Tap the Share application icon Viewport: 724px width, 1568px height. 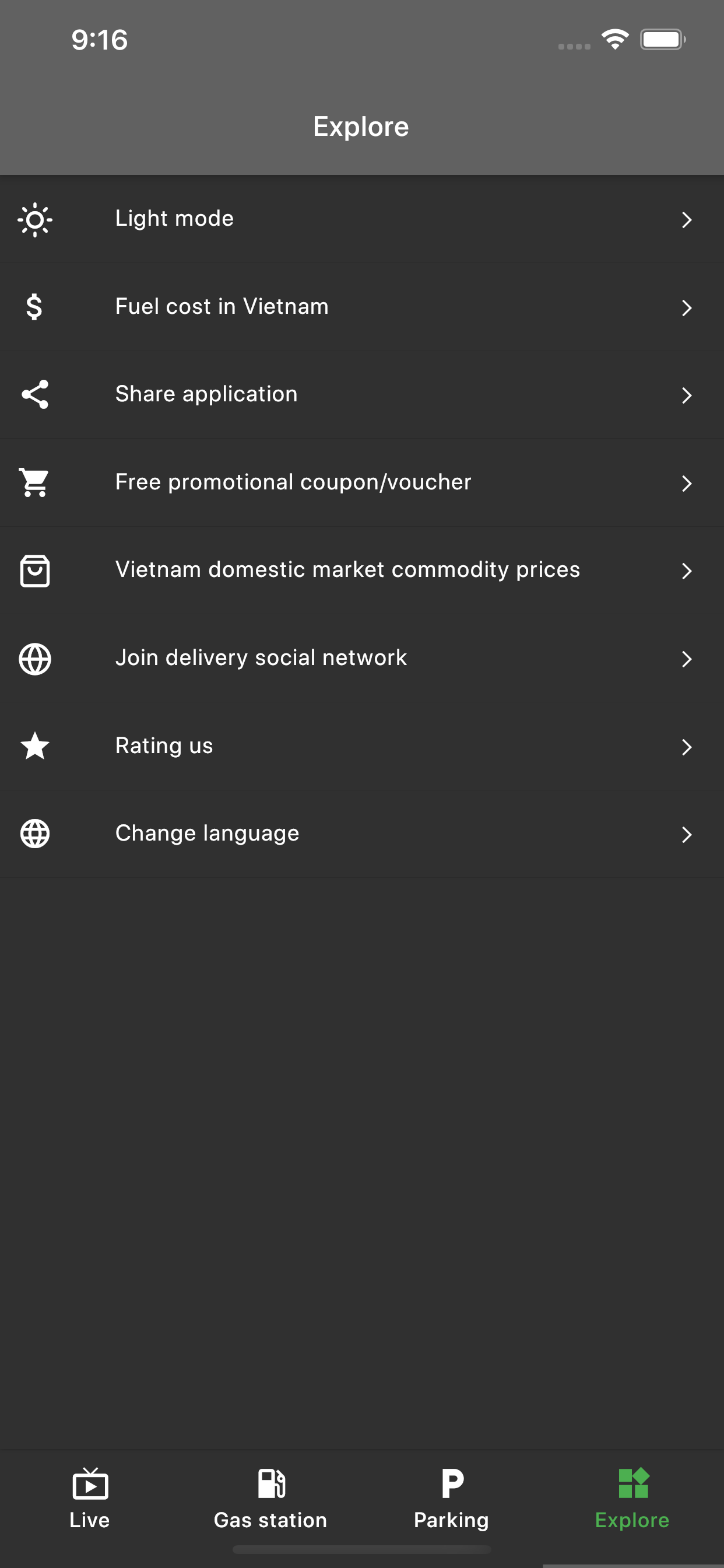(x=34, y=395)
